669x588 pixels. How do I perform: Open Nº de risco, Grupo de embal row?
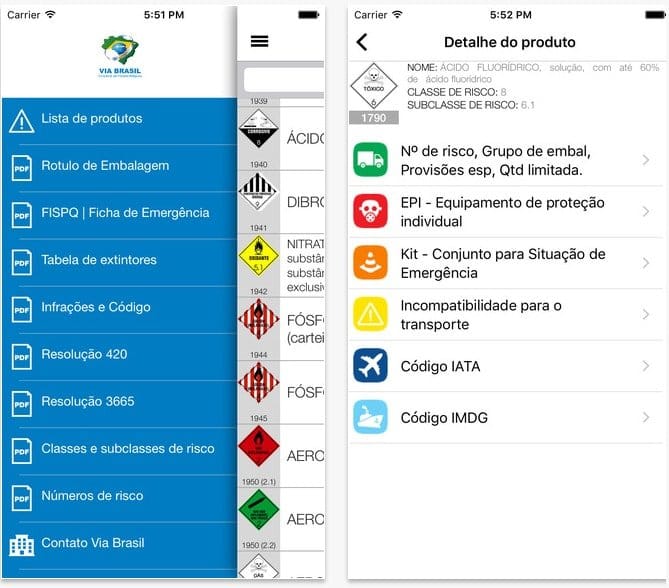(506, 160)
